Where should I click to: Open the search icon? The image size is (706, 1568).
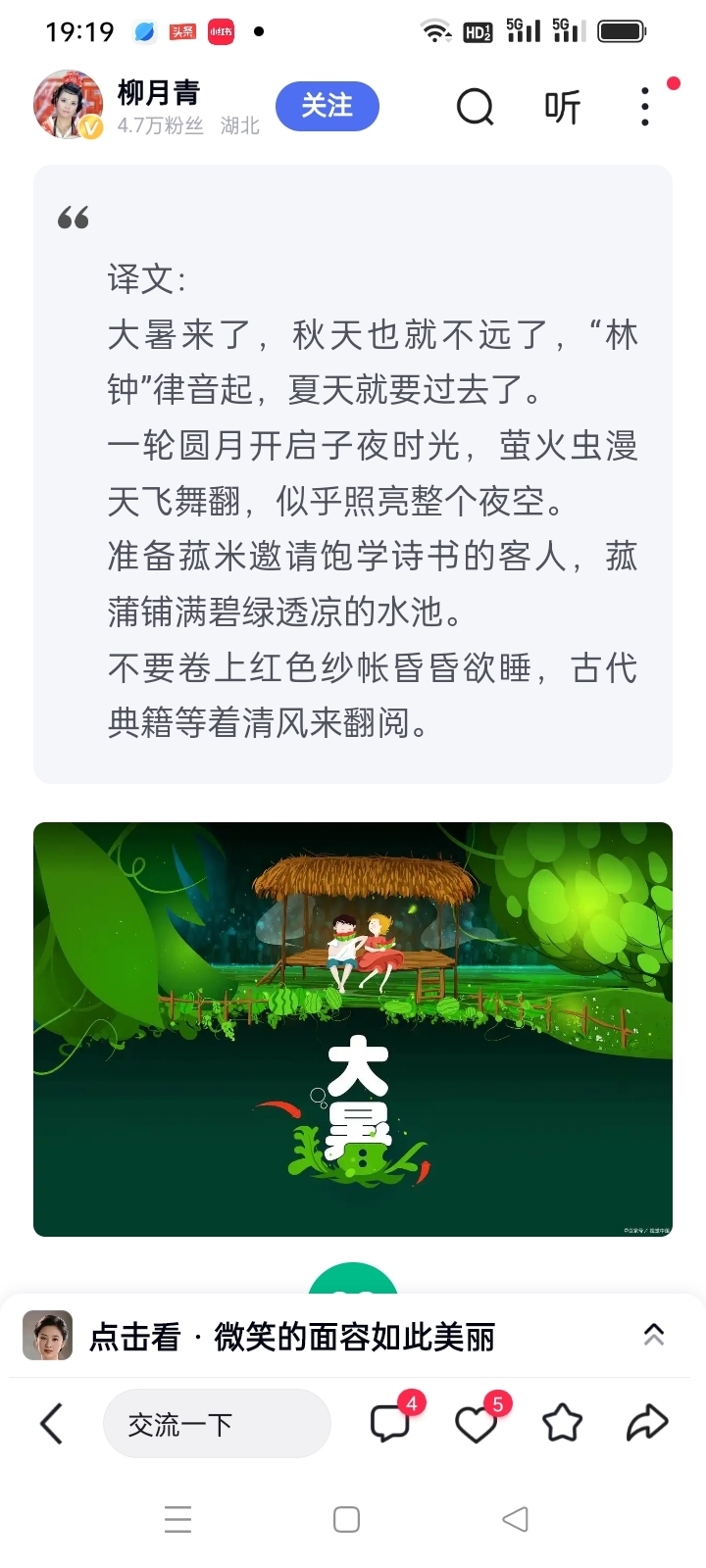(476, 107)
